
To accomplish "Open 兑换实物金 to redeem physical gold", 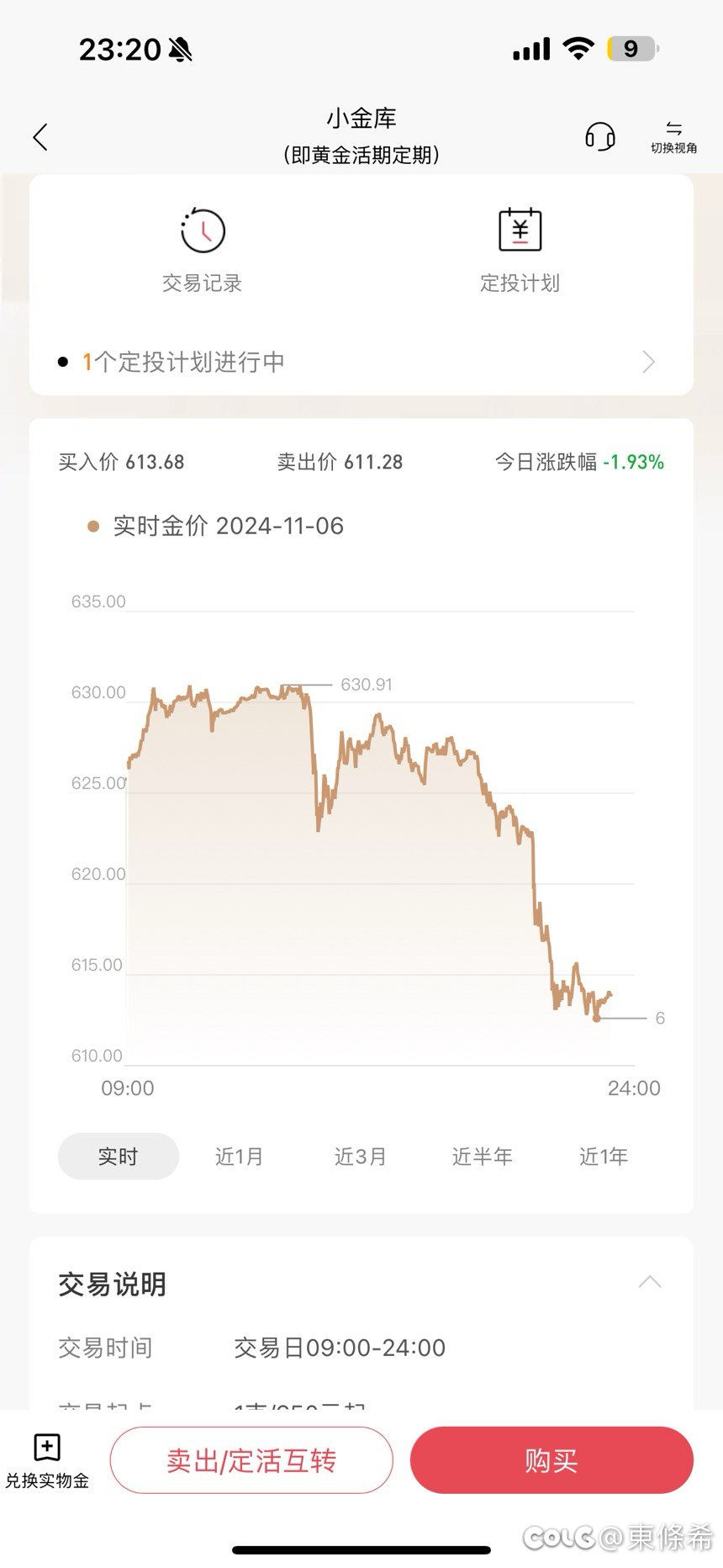I will click(x=47, y=1462).
